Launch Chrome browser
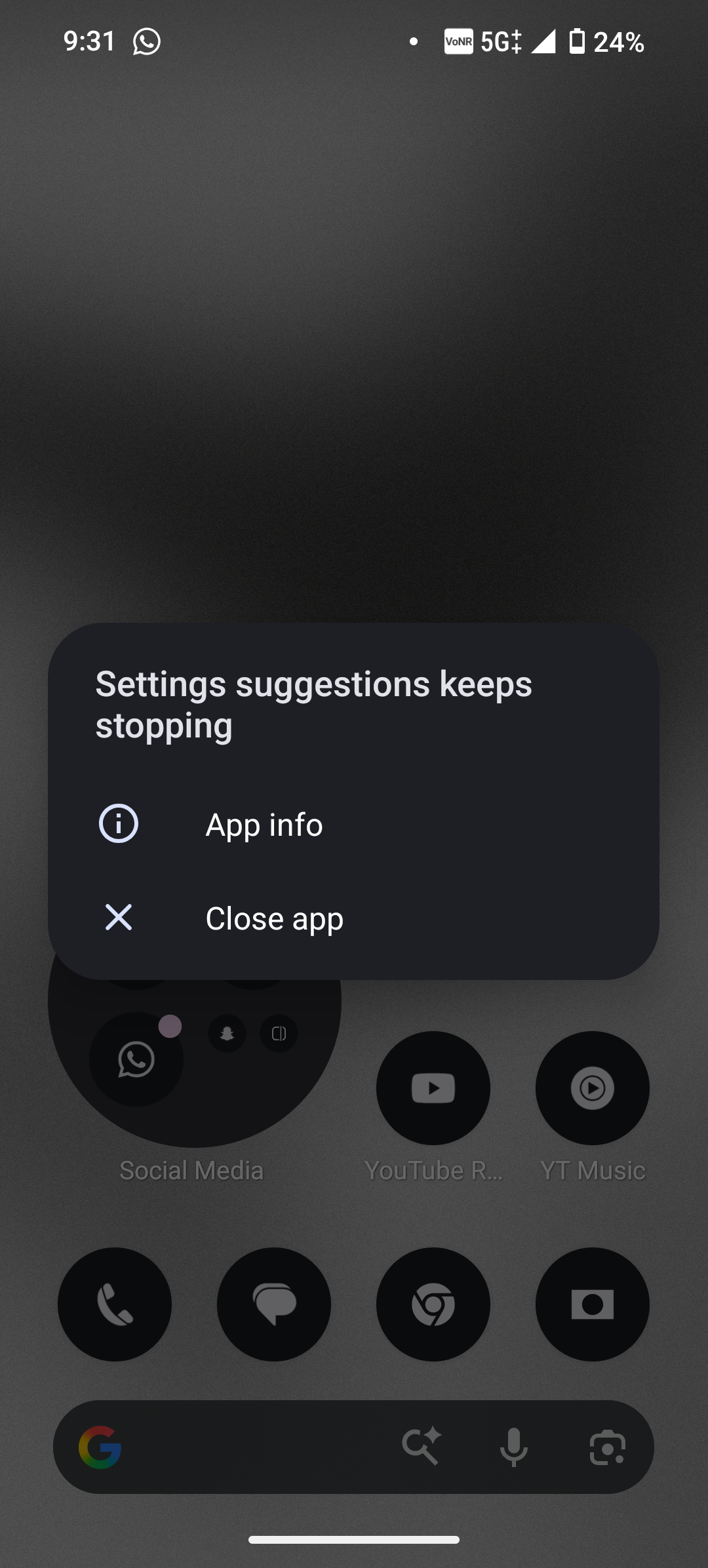708x1568 pixels. point(433,1304)
